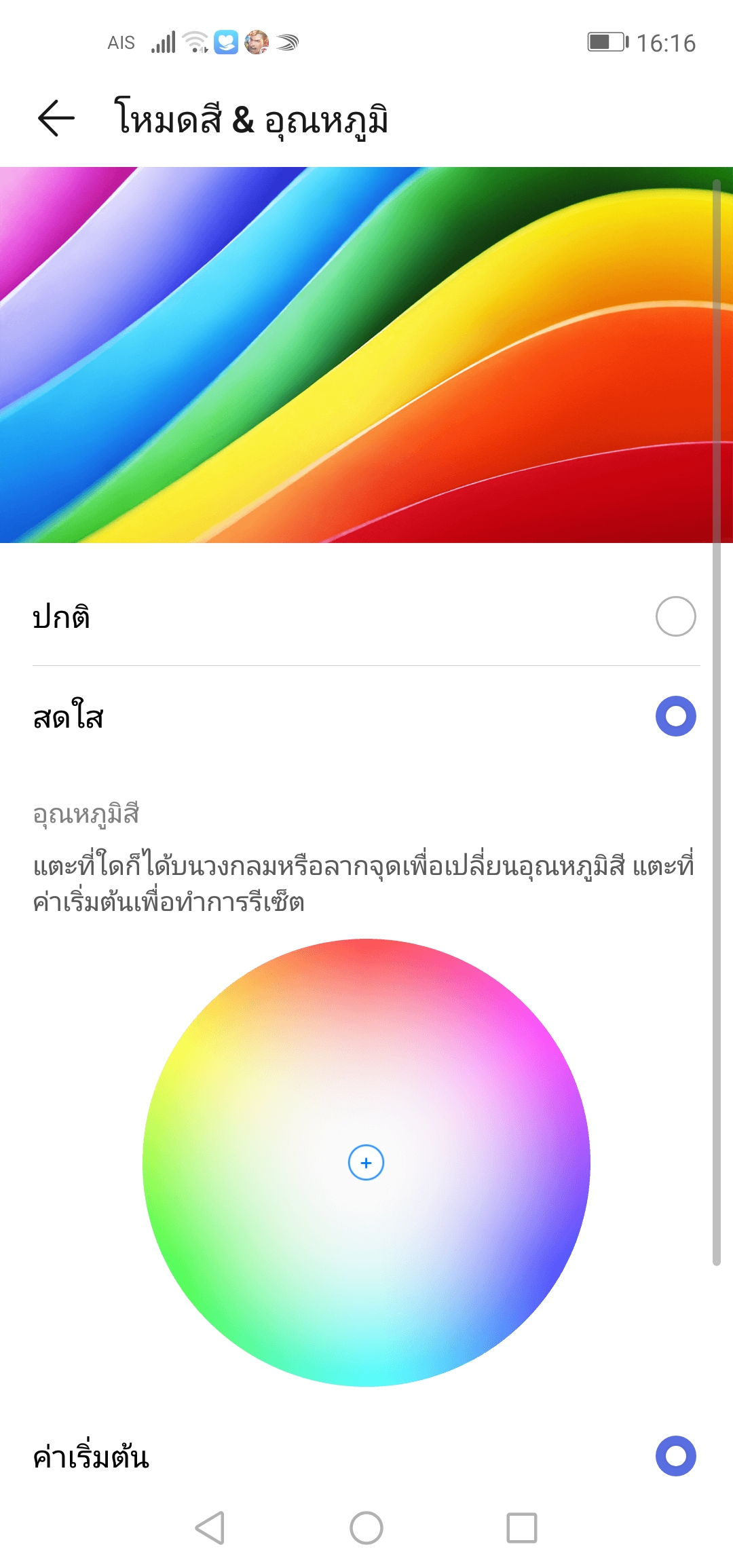The width and height of the screenshot is (733, 1568).
Task: Select the สดใส color mode
Action: pyautogui.click(x=675, y=716)
